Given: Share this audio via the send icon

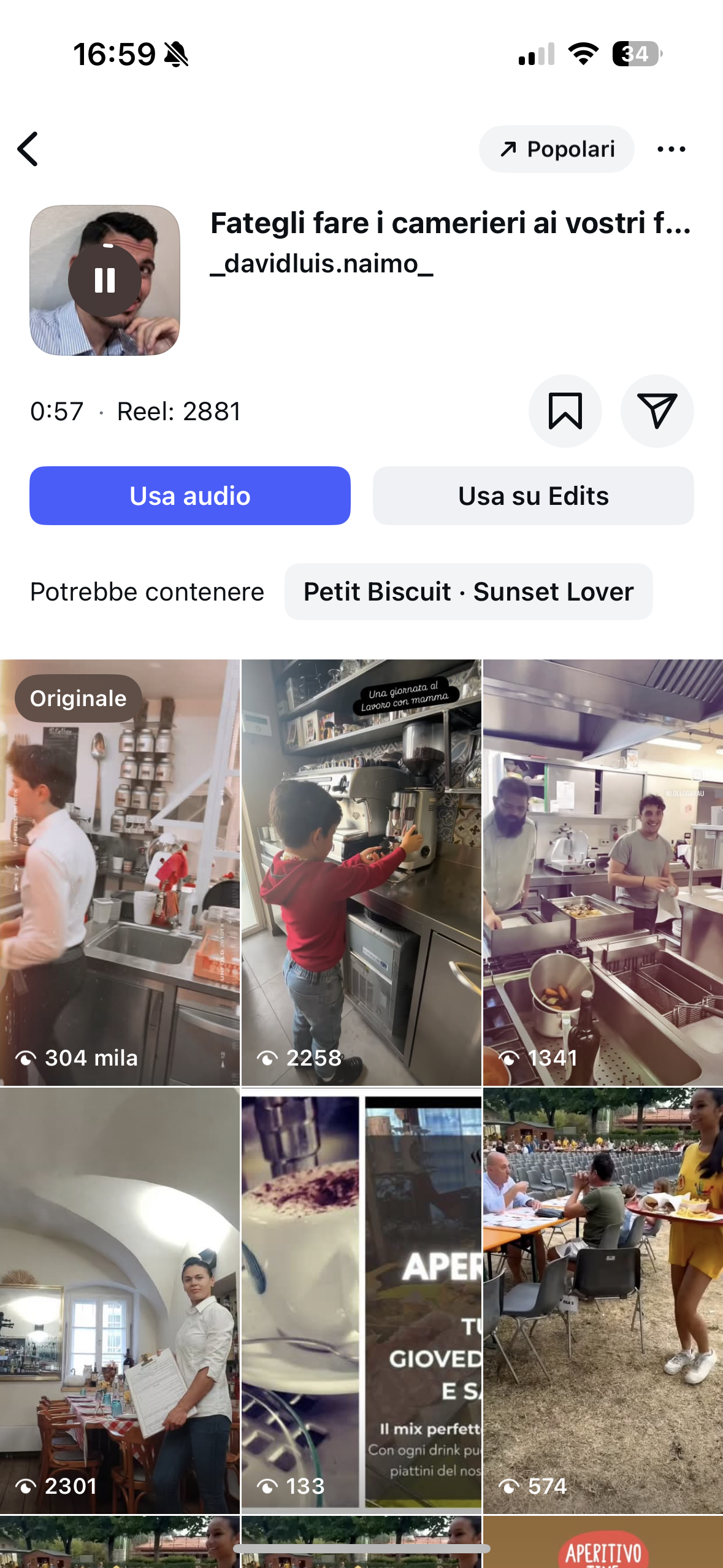Looking at the screenshot, I should point(657,411).
